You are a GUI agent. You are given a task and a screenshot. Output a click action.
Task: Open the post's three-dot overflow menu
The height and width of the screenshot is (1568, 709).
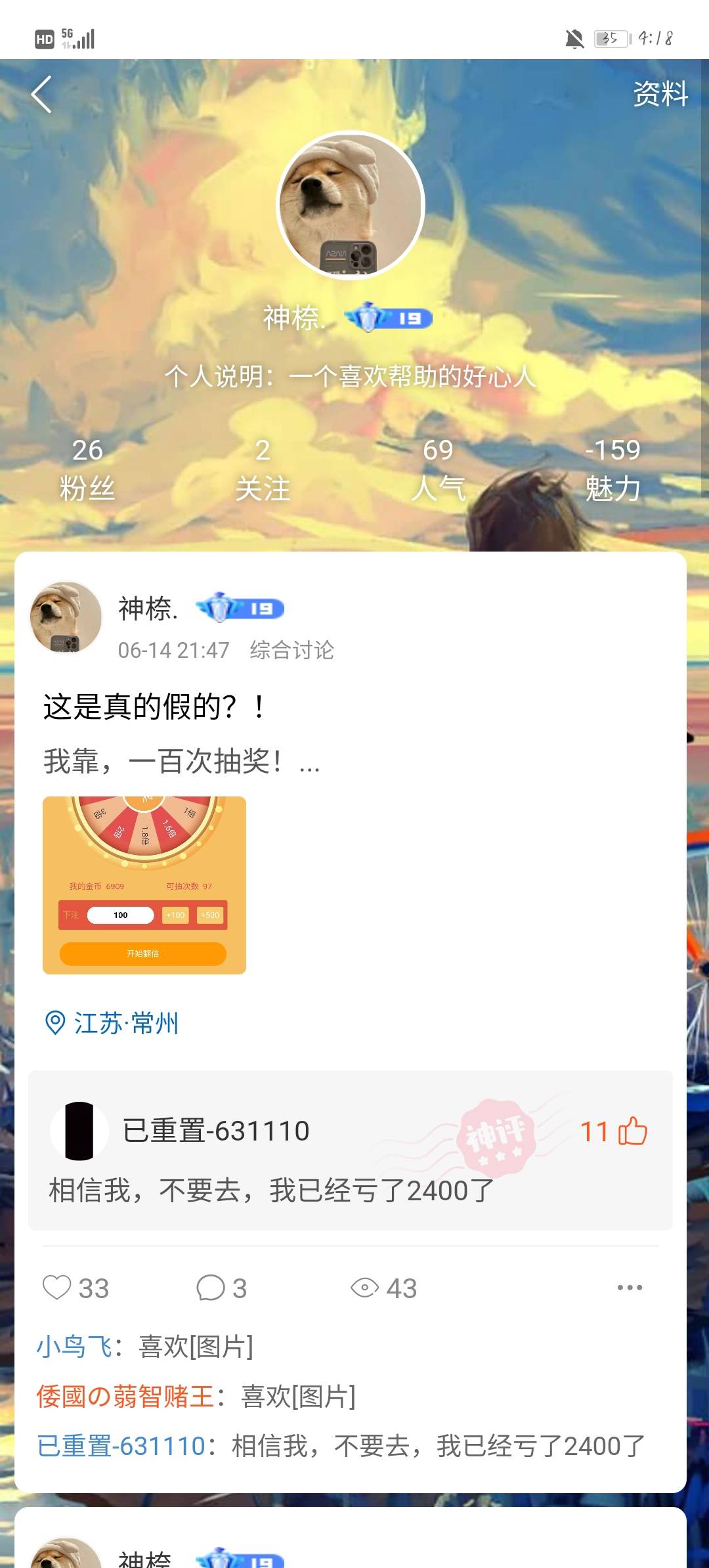coord(630,1288)
